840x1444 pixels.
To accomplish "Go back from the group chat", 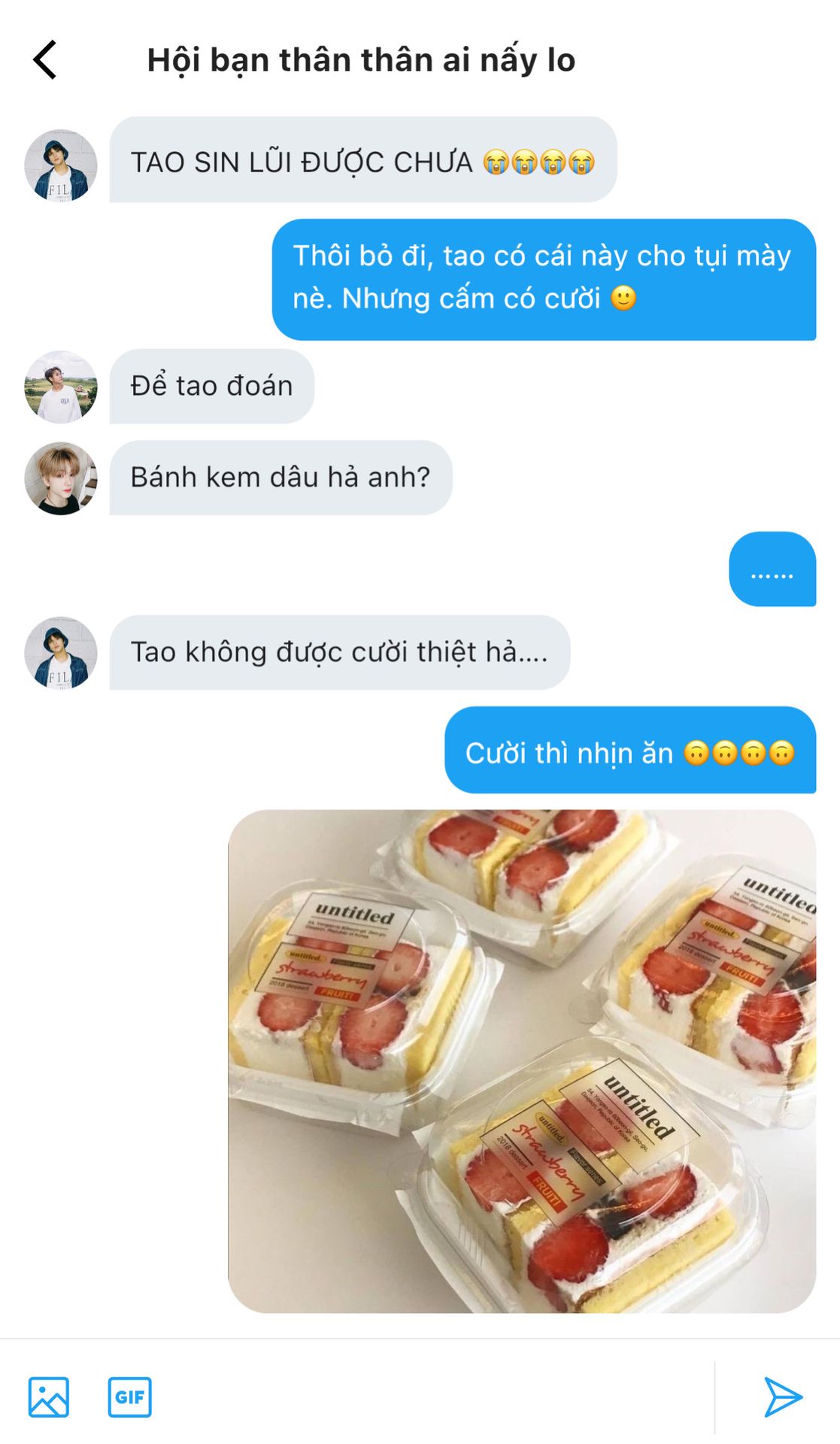I will click(x=45, y=60).
